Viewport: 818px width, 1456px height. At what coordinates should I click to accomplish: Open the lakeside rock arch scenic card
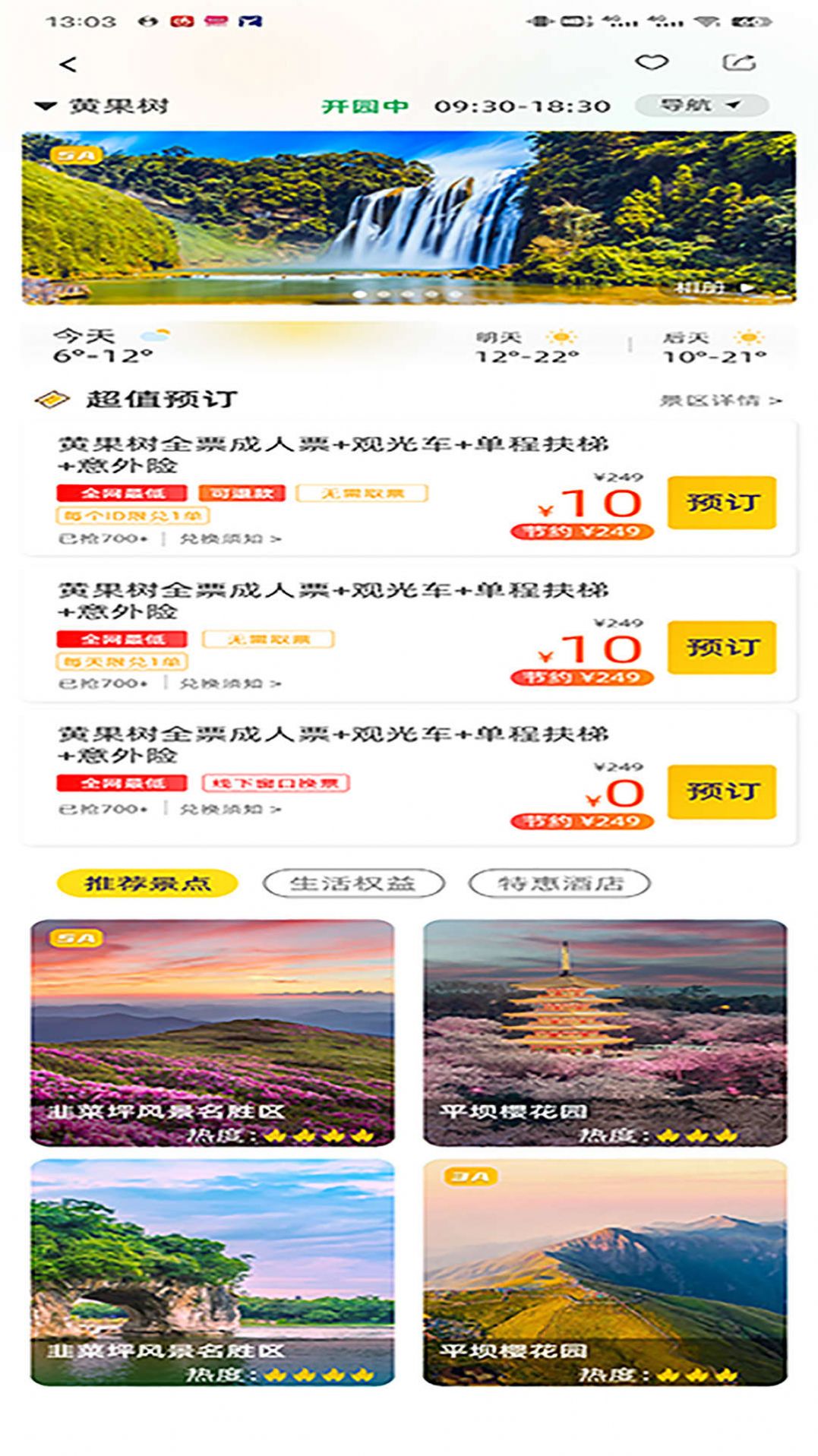click(212, 1271)
